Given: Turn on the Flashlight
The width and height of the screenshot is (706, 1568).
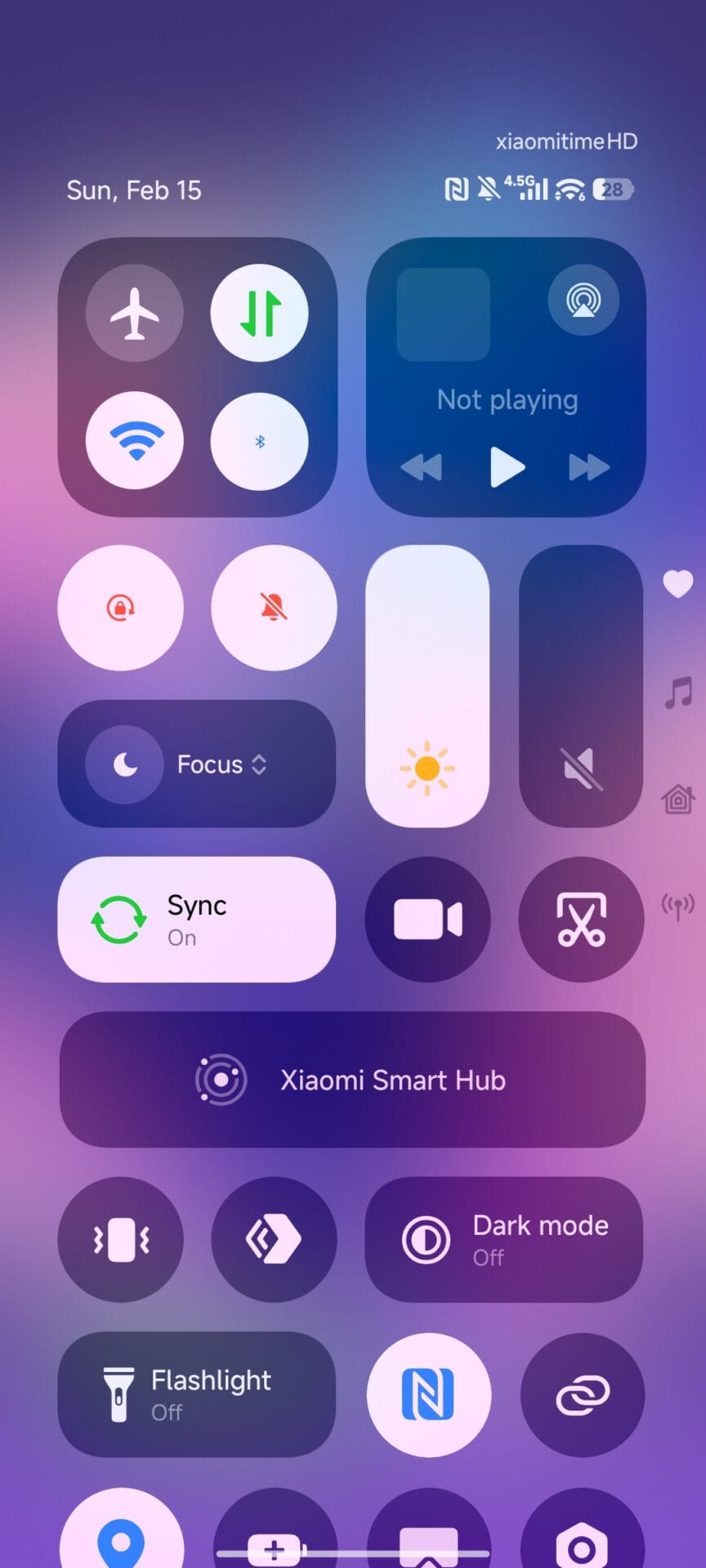Looking at the screenshot, I should [x=196, y=1395].
